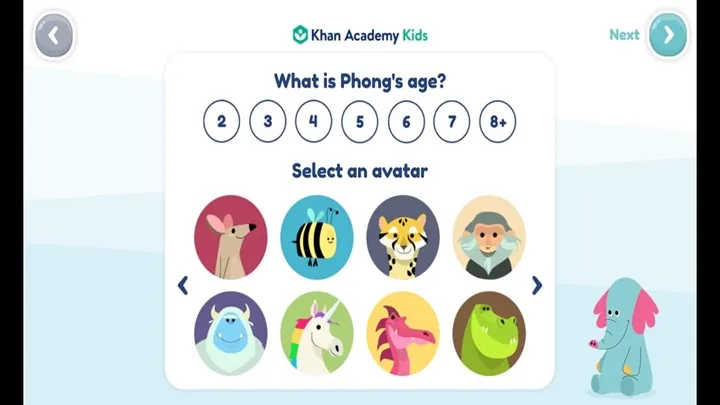The height and width of the screenshot is (405, 720).
Task: Show previous avatars with left arrow
Action: coord(183,285)
